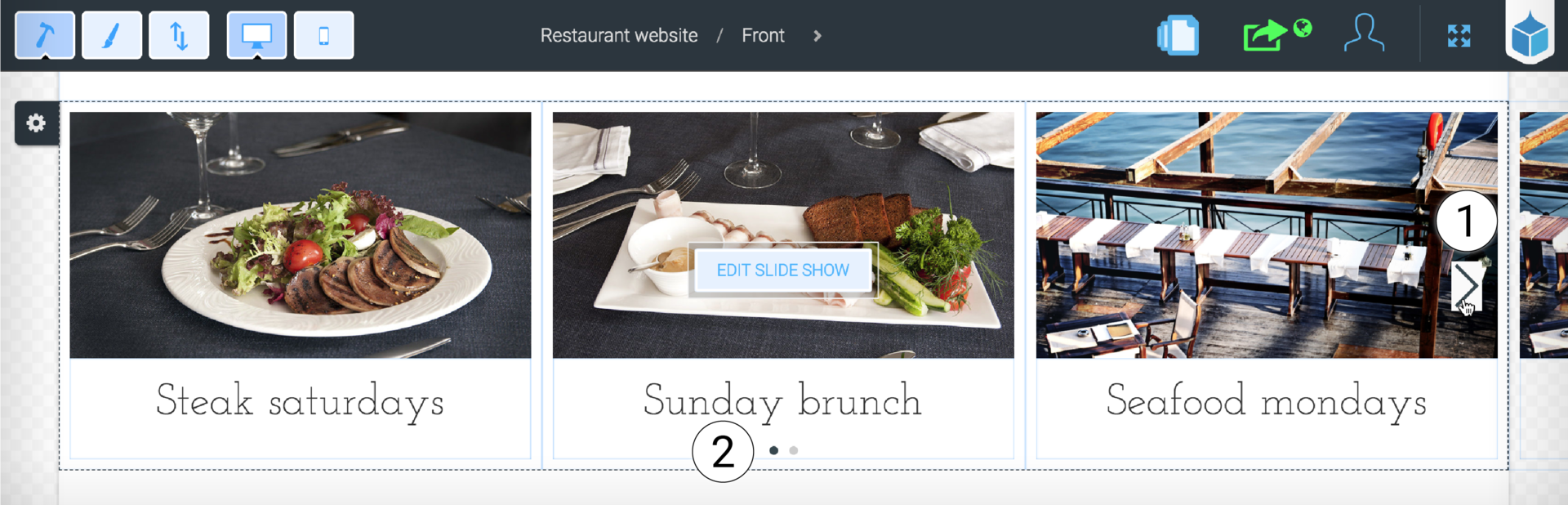Advance slideshow with the next arrow
This screenshot has width=1568, height=505.
point(1467,286)
